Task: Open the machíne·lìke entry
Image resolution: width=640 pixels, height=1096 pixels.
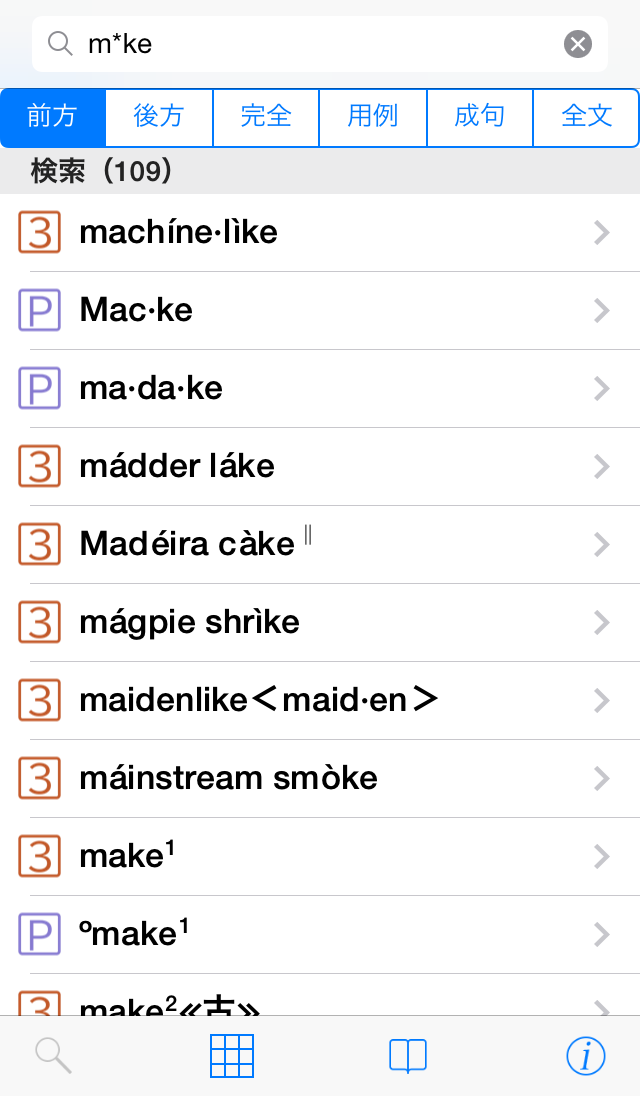Action: 320,232
